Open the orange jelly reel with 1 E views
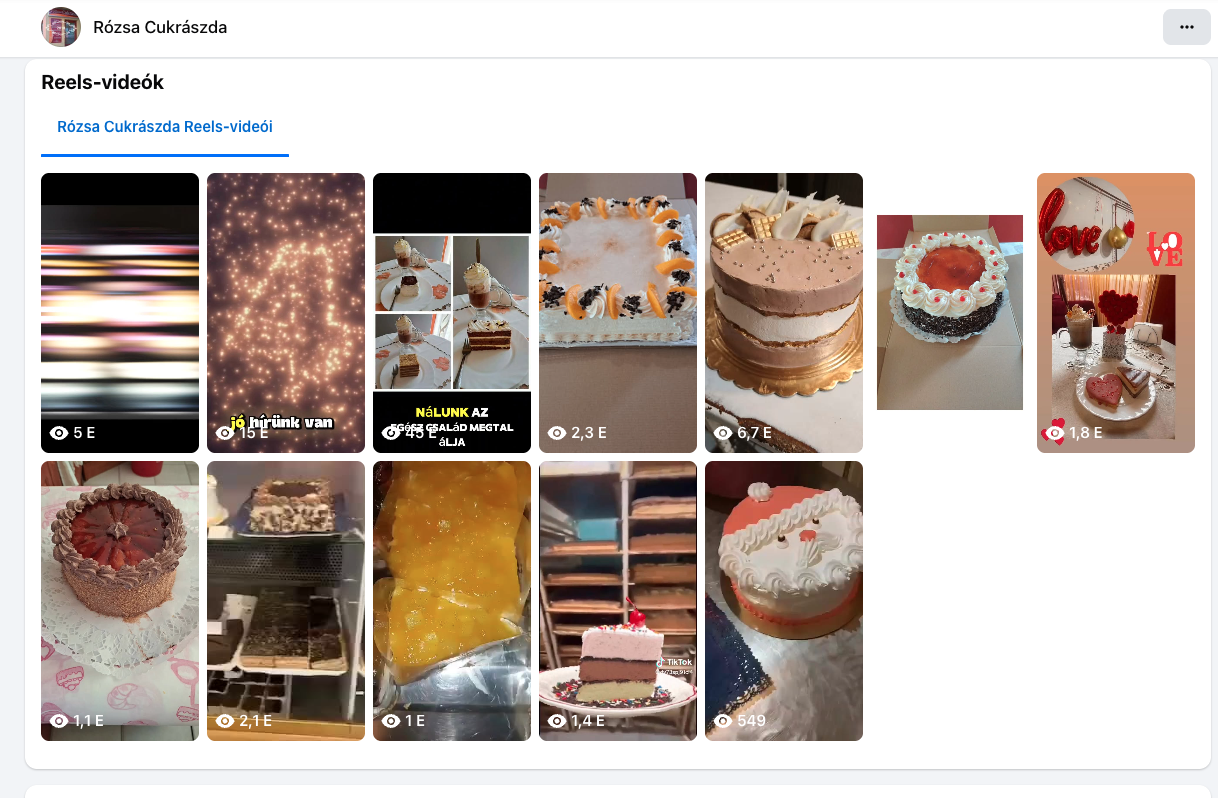The width and height of the screenshot is (1218, 798). (452, 601)
